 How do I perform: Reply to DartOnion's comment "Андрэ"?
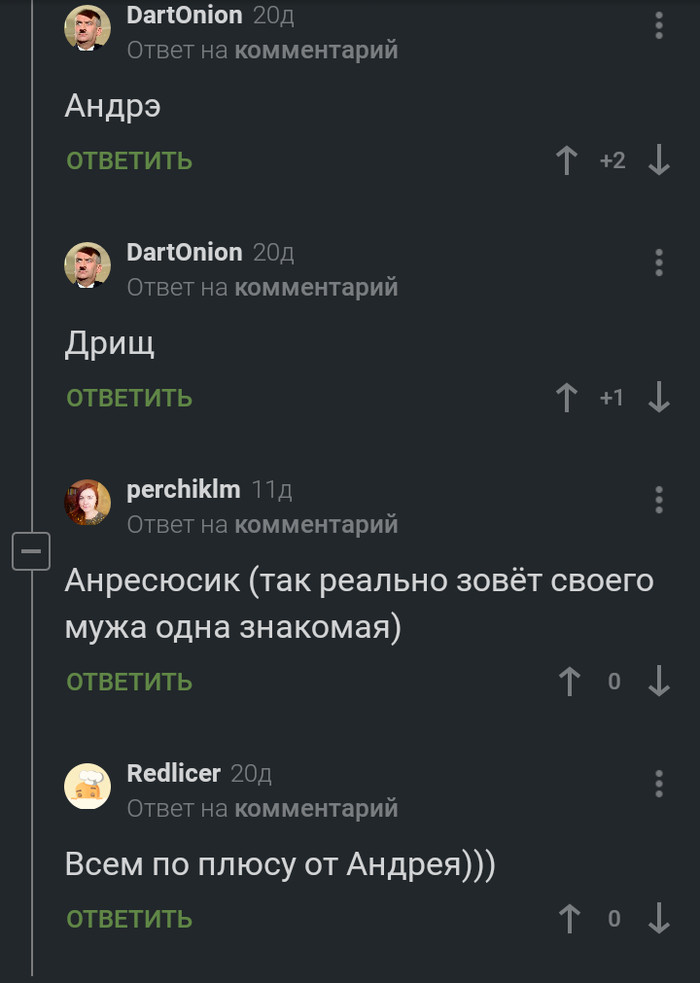(129, 161)
